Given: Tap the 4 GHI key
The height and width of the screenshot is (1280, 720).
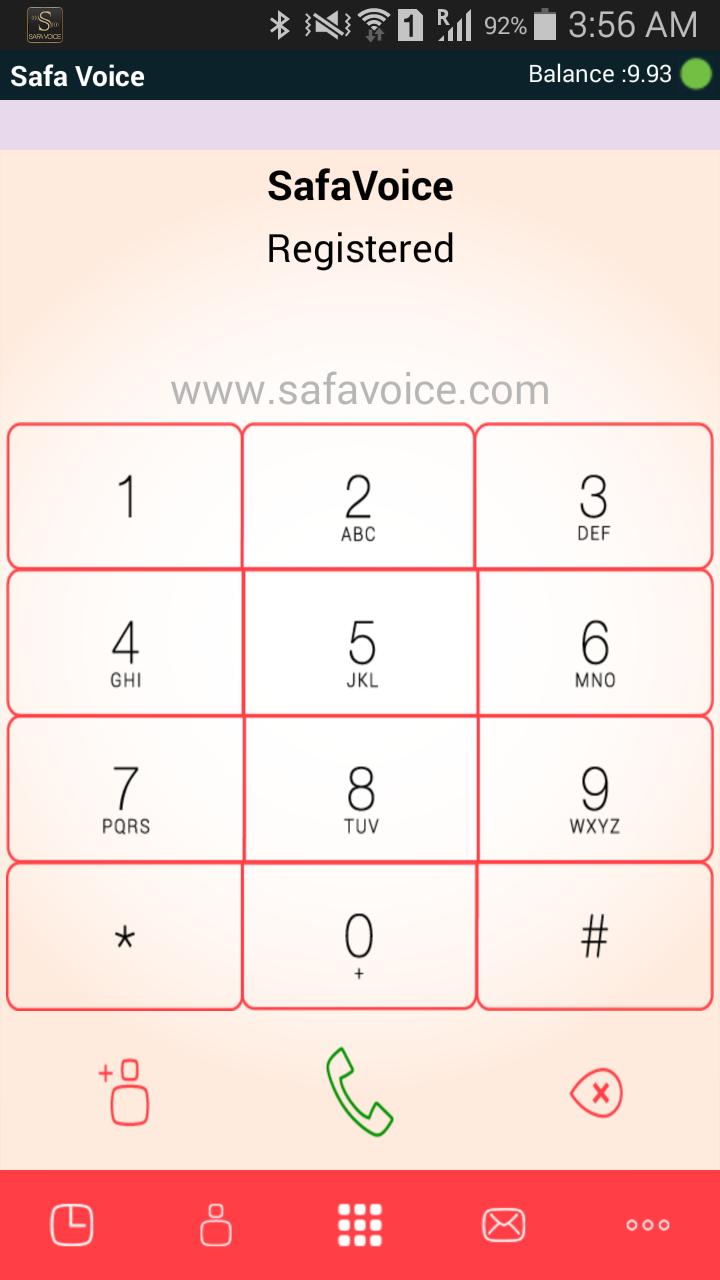Looking at the screenshot, I should click(125, 643).
